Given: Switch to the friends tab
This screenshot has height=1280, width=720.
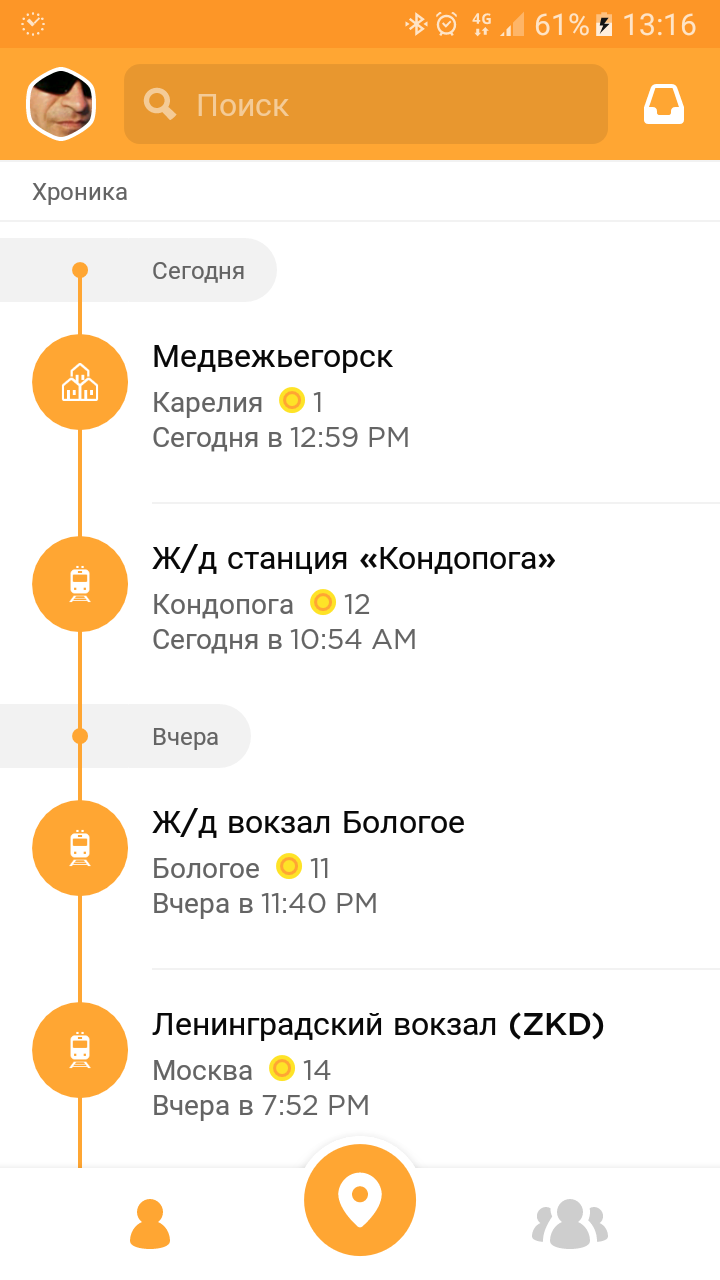Looking at the screenshot, I should (x=570, y=1224).
